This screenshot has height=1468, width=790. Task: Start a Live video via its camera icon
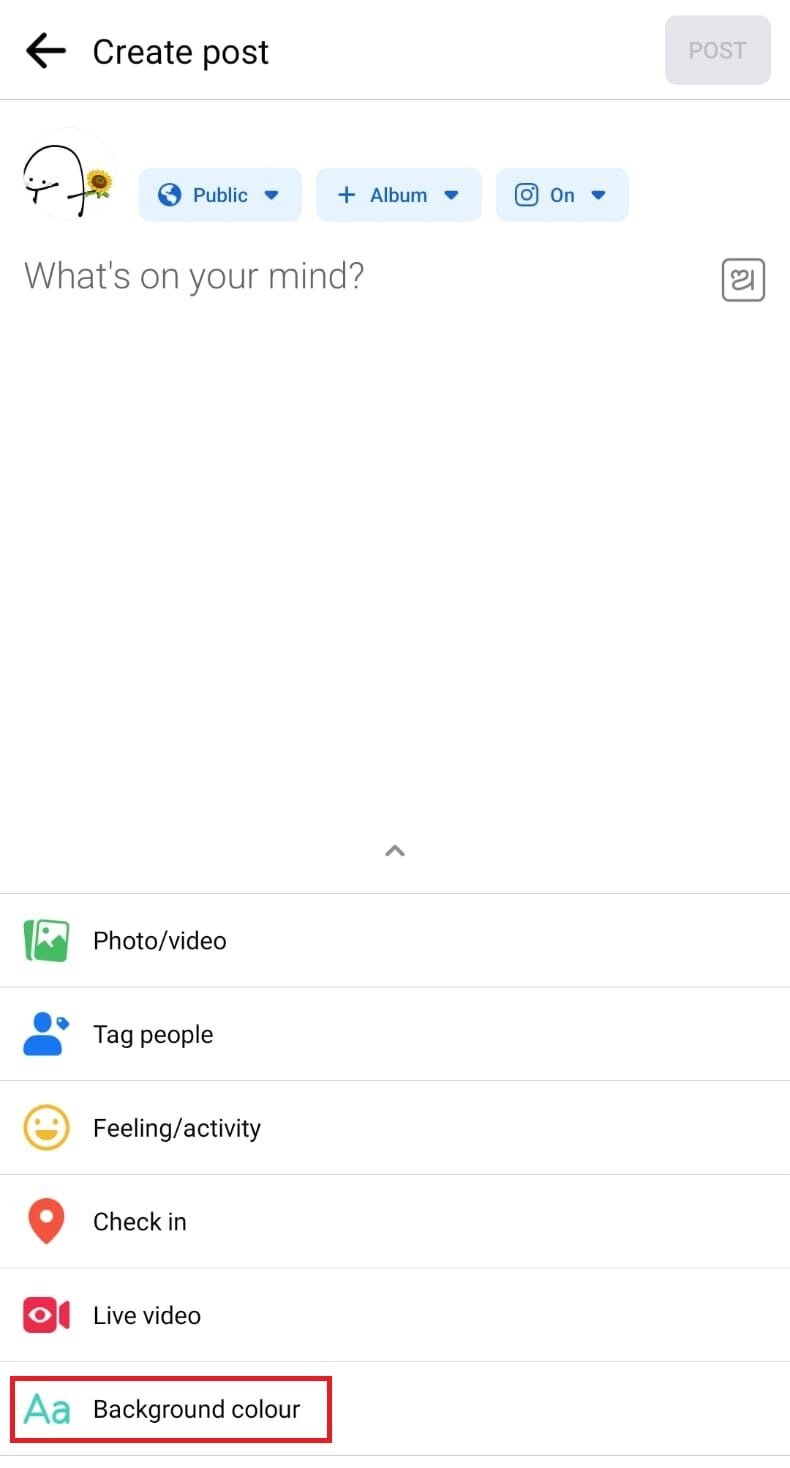45,1314
